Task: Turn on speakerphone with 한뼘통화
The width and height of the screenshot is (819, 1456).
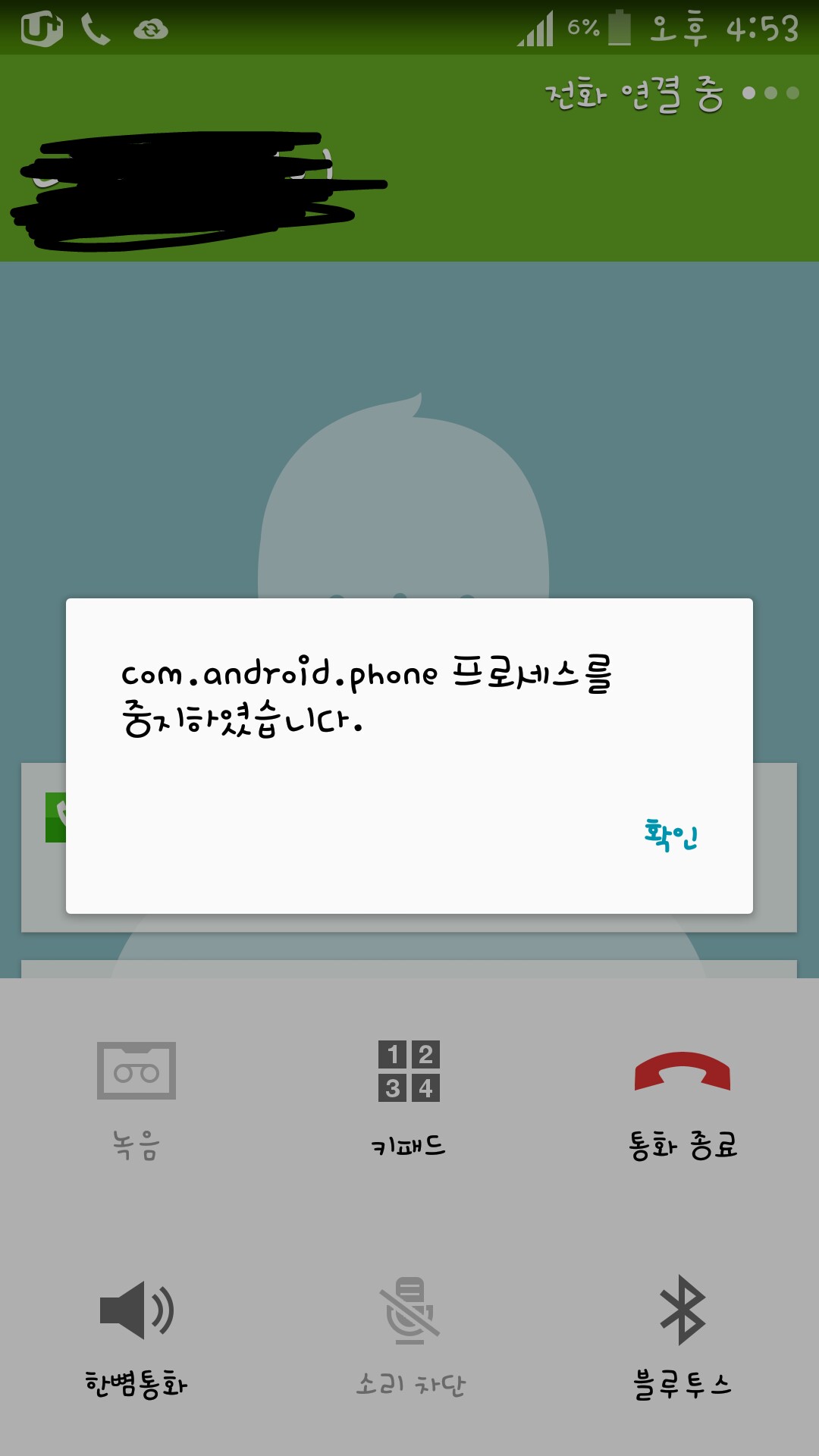Action: (x=136, y=1335)
